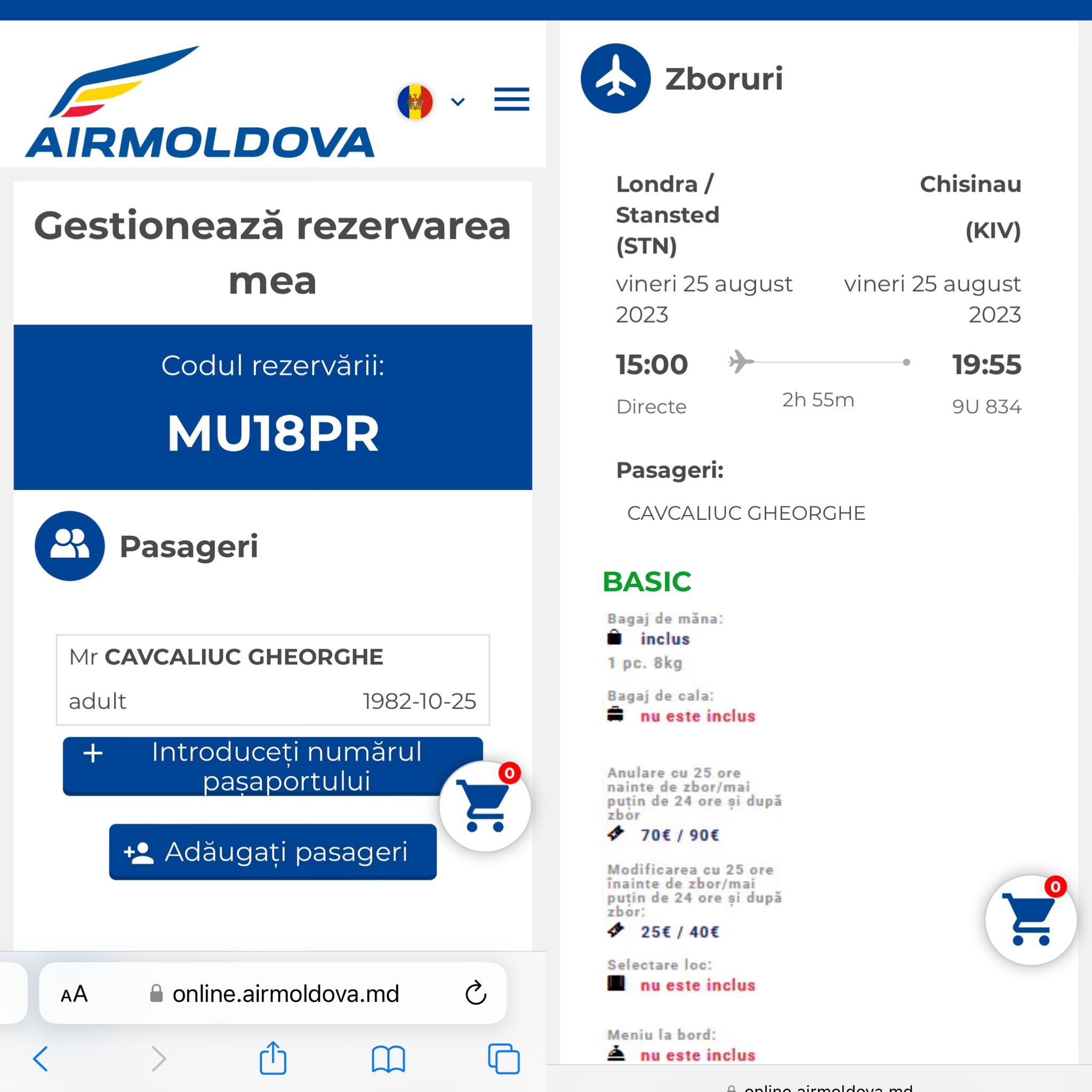Screen dimensions: 1092x1092
Task: Go back to the previous page
Action: point(41,1058)
